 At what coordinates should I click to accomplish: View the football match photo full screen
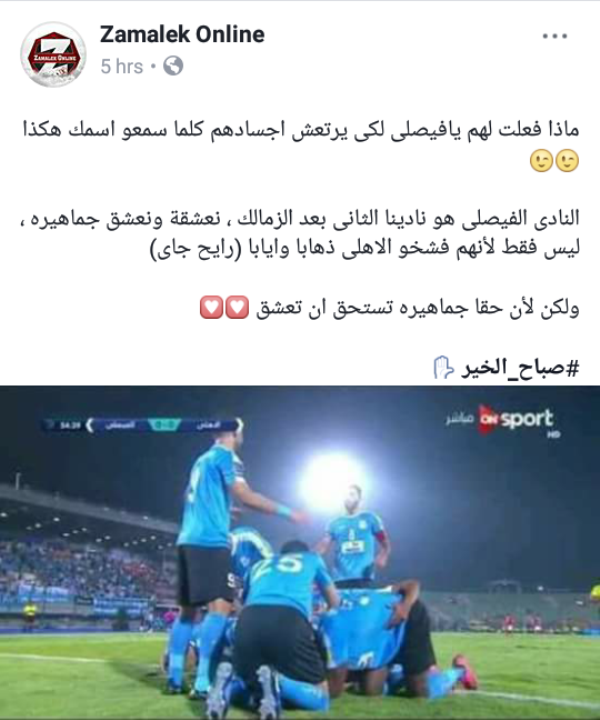click(300, 553)
